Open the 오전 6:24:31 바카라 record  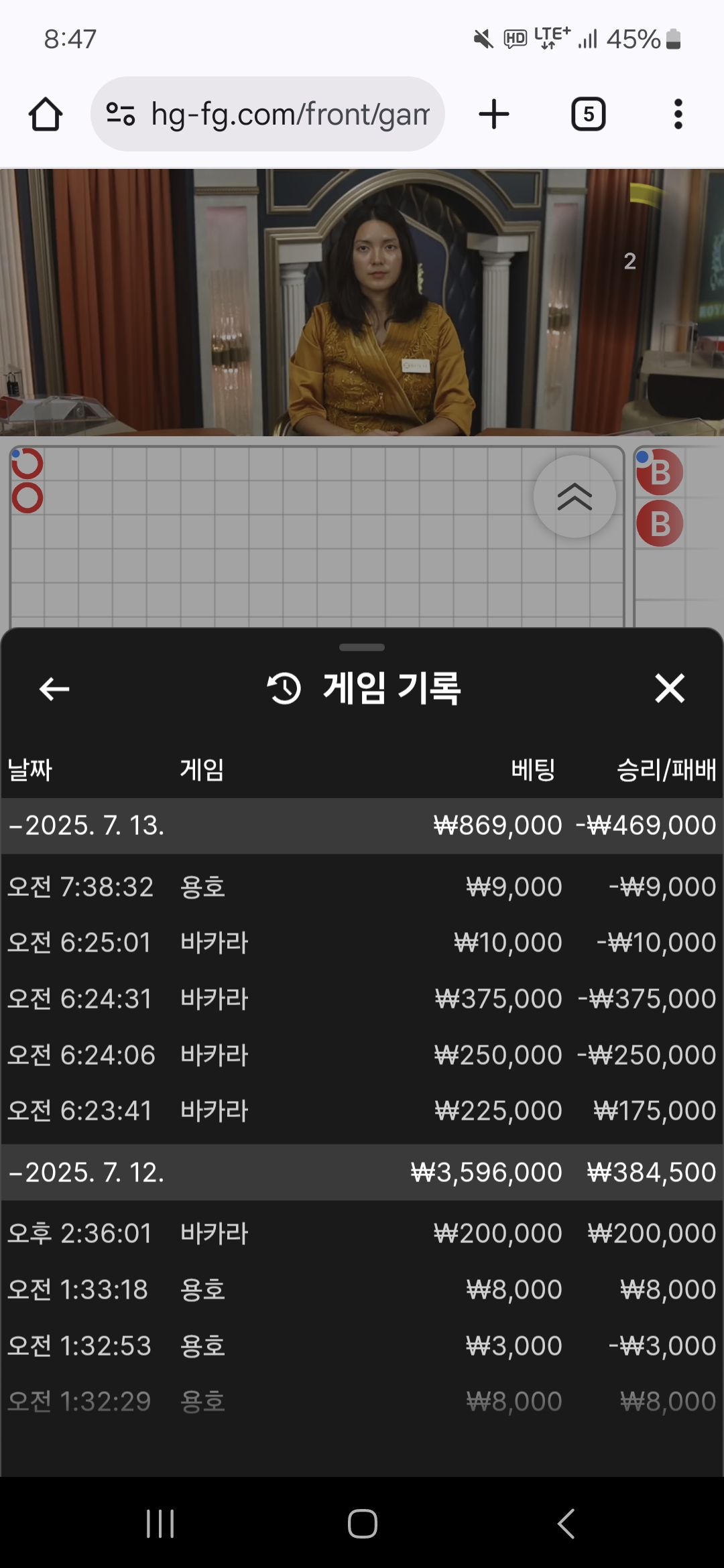coord(362,999)
